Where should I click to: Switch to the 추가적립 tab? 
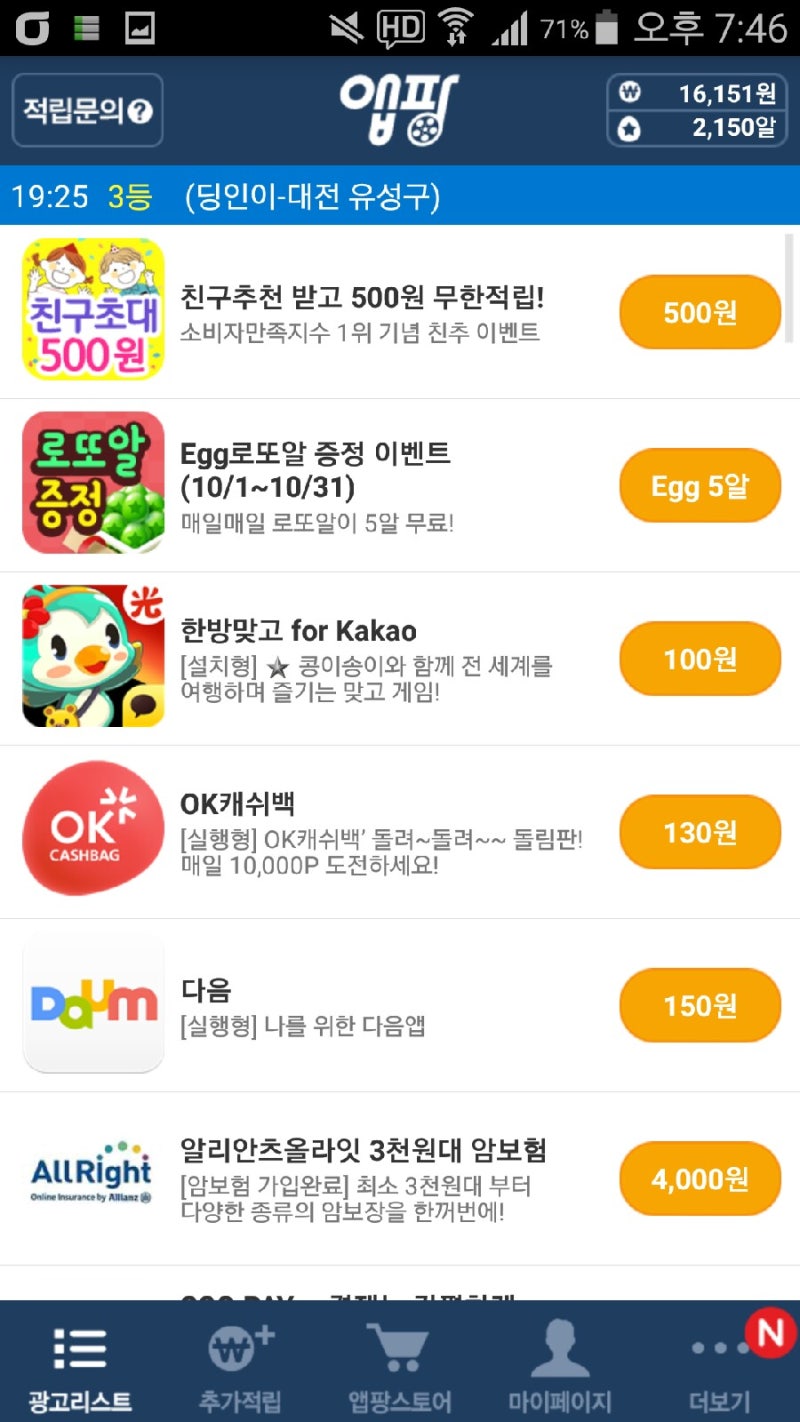[x=240, y=1367]
